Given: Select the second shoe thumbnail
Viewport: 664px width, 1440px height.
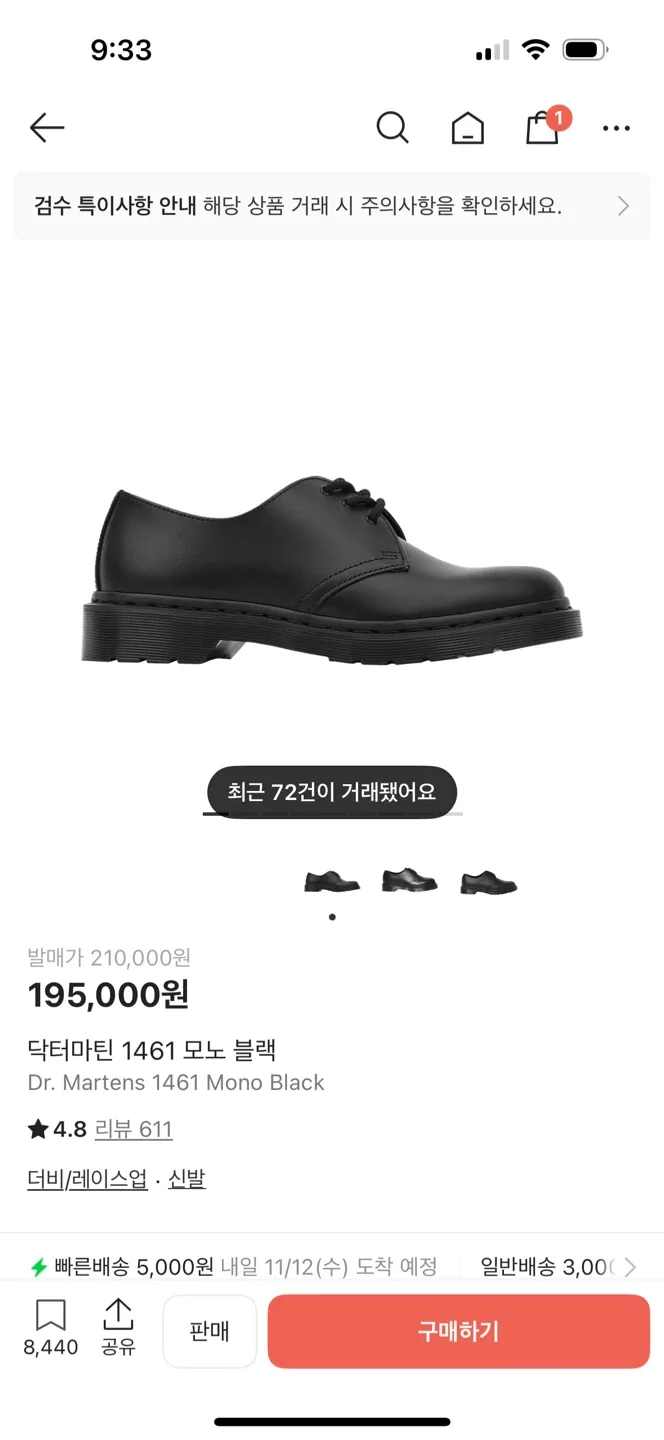Looking at the screenshot, I should point(410,881).
